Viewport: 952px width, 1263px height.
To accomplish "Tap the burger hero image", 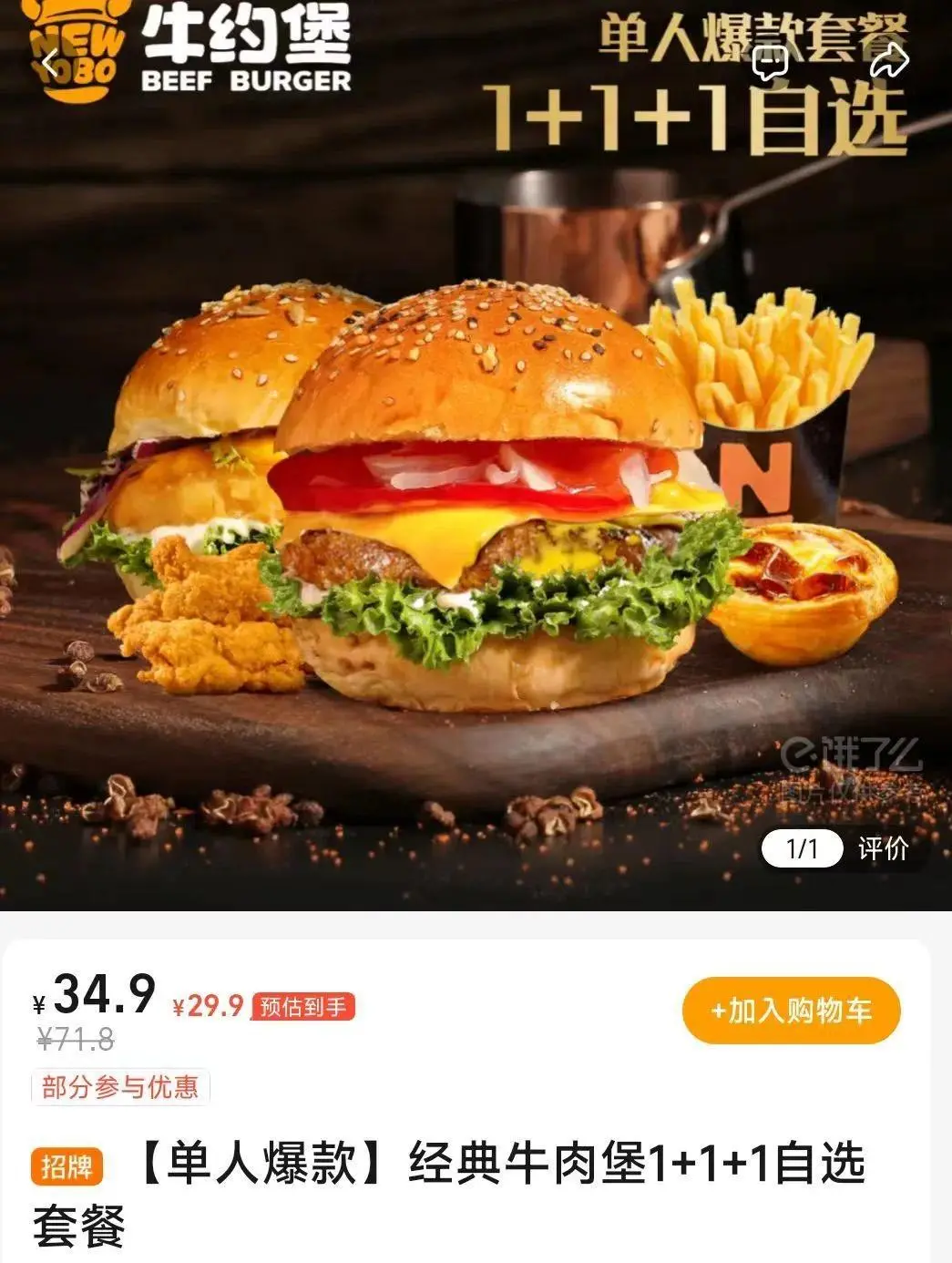I will pyautogui.click(x=474, y=501).
